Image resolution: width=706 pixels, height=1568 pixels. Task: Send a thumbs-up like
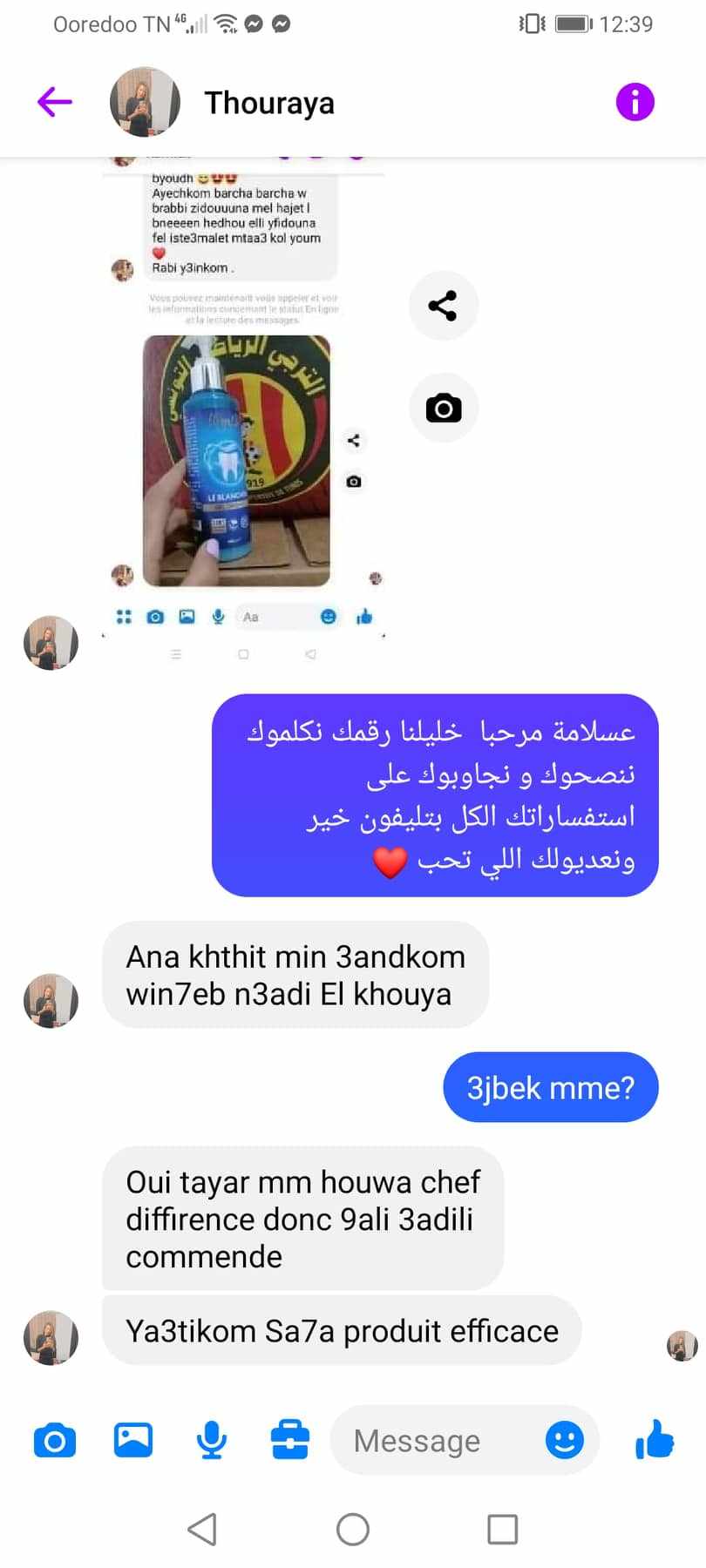tap(655, 1439)
